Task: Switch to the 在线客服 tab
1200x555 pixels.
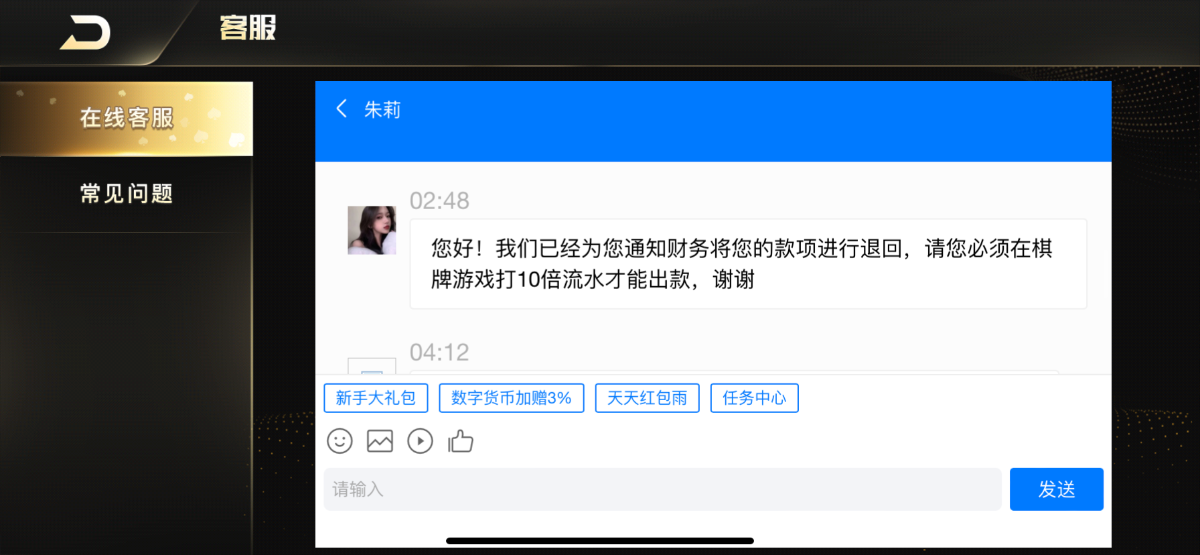Action: [x=126, y=119]
